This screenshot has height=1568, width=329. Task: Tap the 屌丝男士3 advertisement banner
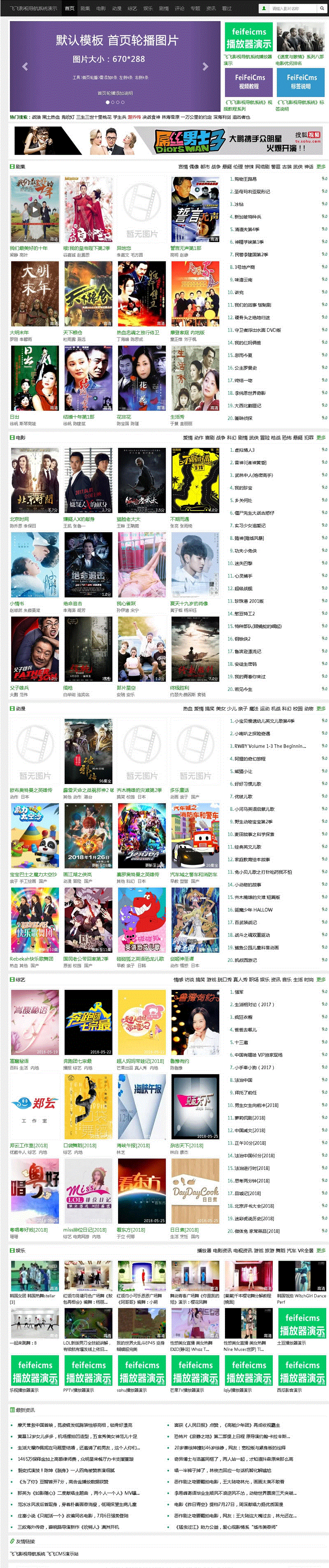coord(169,141)
